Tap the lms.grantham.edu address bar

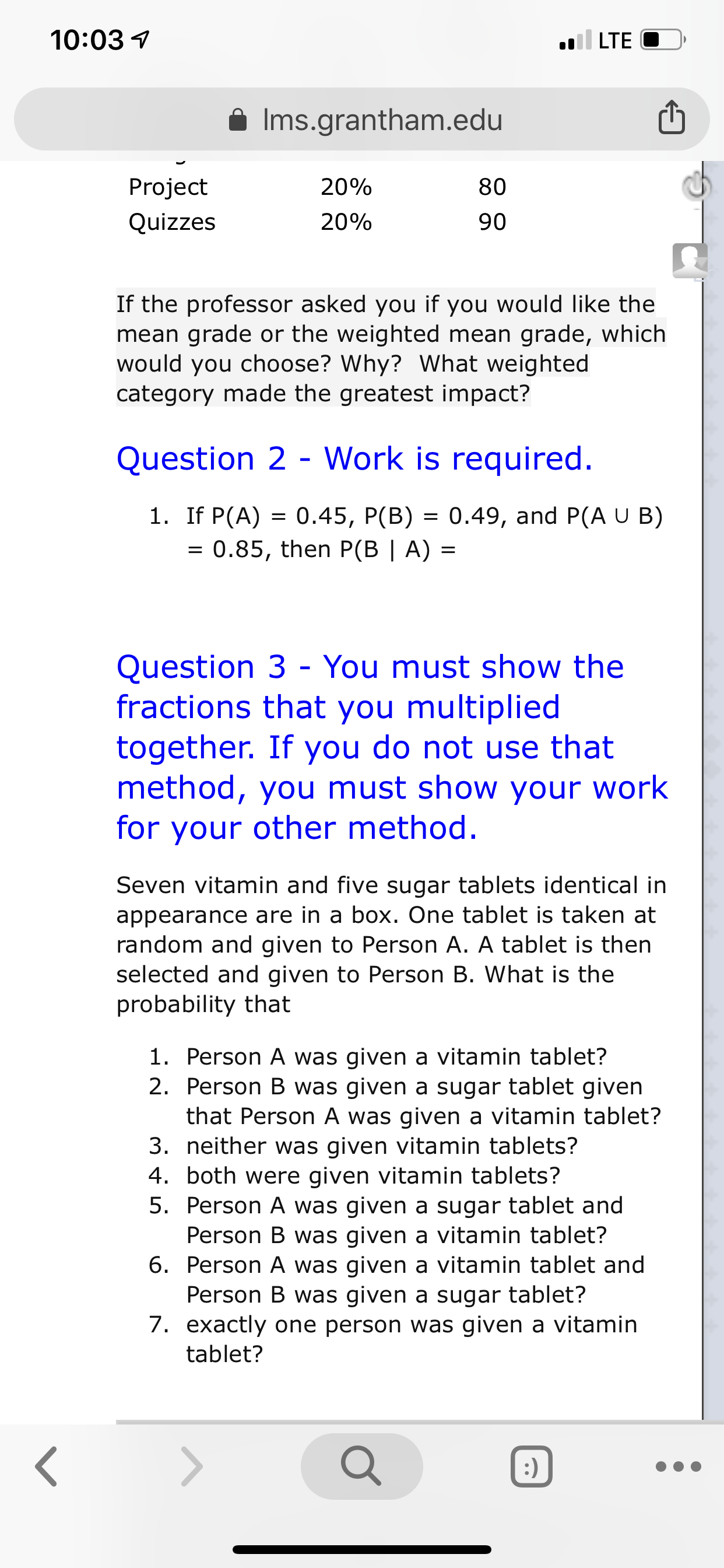(x=361, y=120)
